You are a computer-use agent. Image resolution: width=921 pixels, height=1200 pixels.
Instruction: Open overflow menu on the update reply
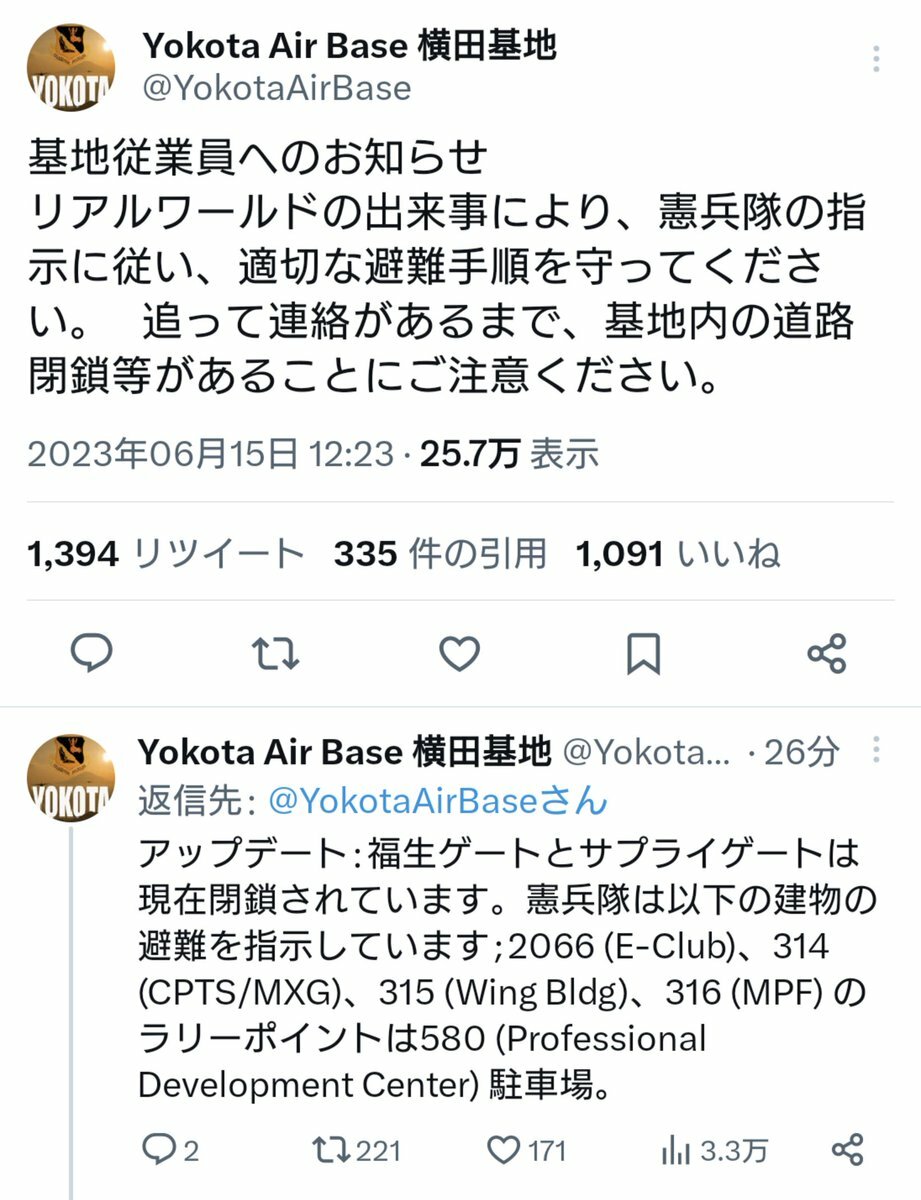[x=876, y=752]
